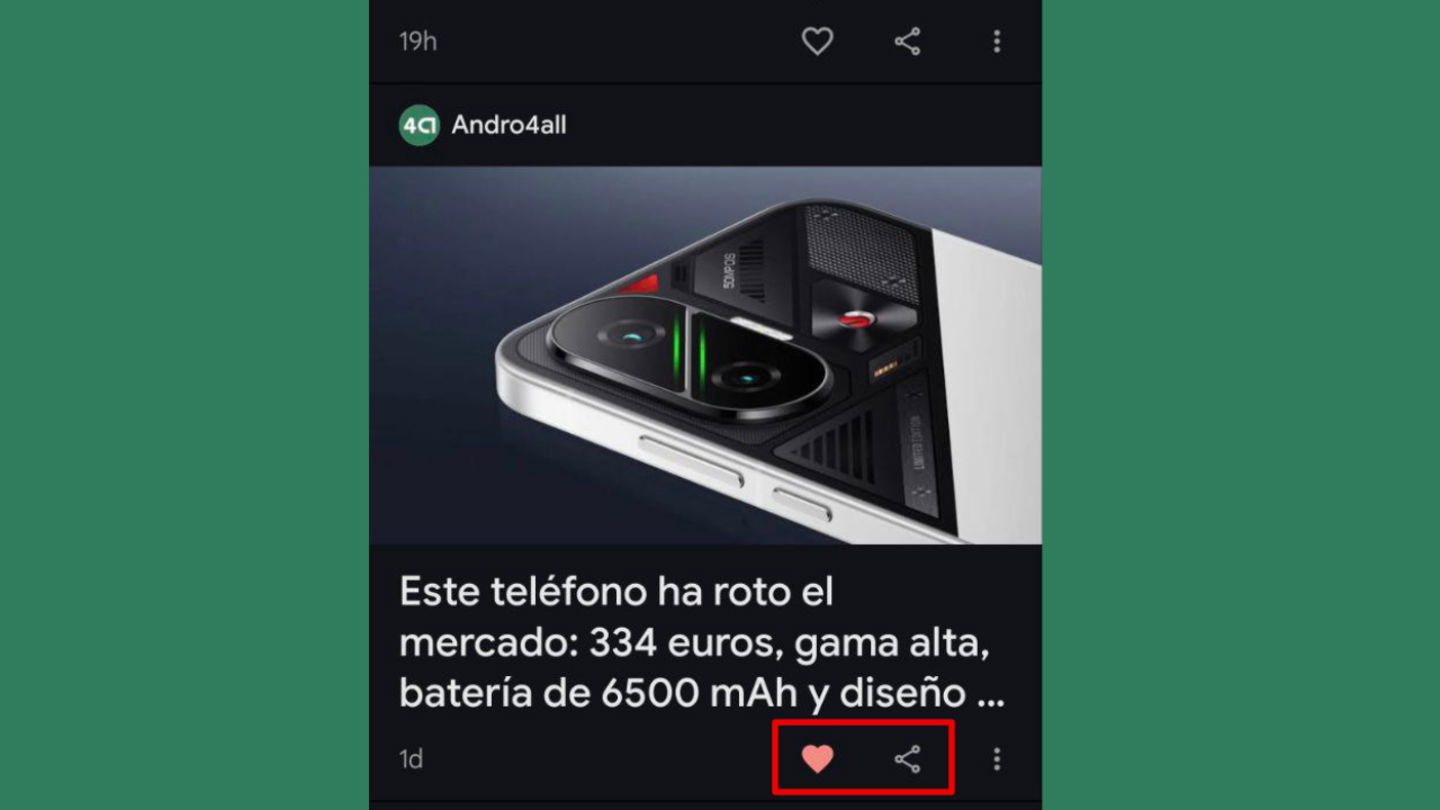1440x810 pixels.
Task: Share the Andro4all phone article
Action: coord(907,759)
